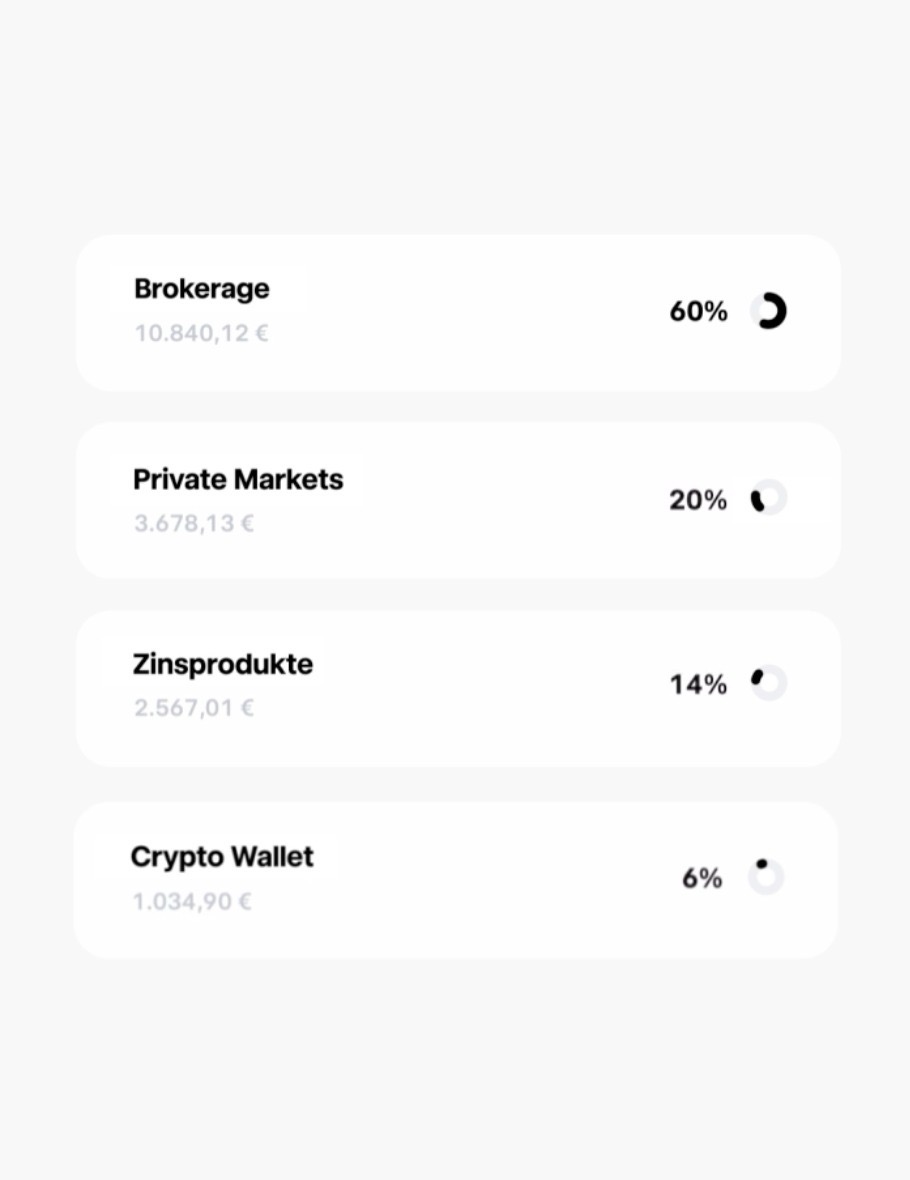Viewport: 910px width, 1180px height.
Task: Click the 3.678,13 € balance amount
Action: click(x=194, y=523)
